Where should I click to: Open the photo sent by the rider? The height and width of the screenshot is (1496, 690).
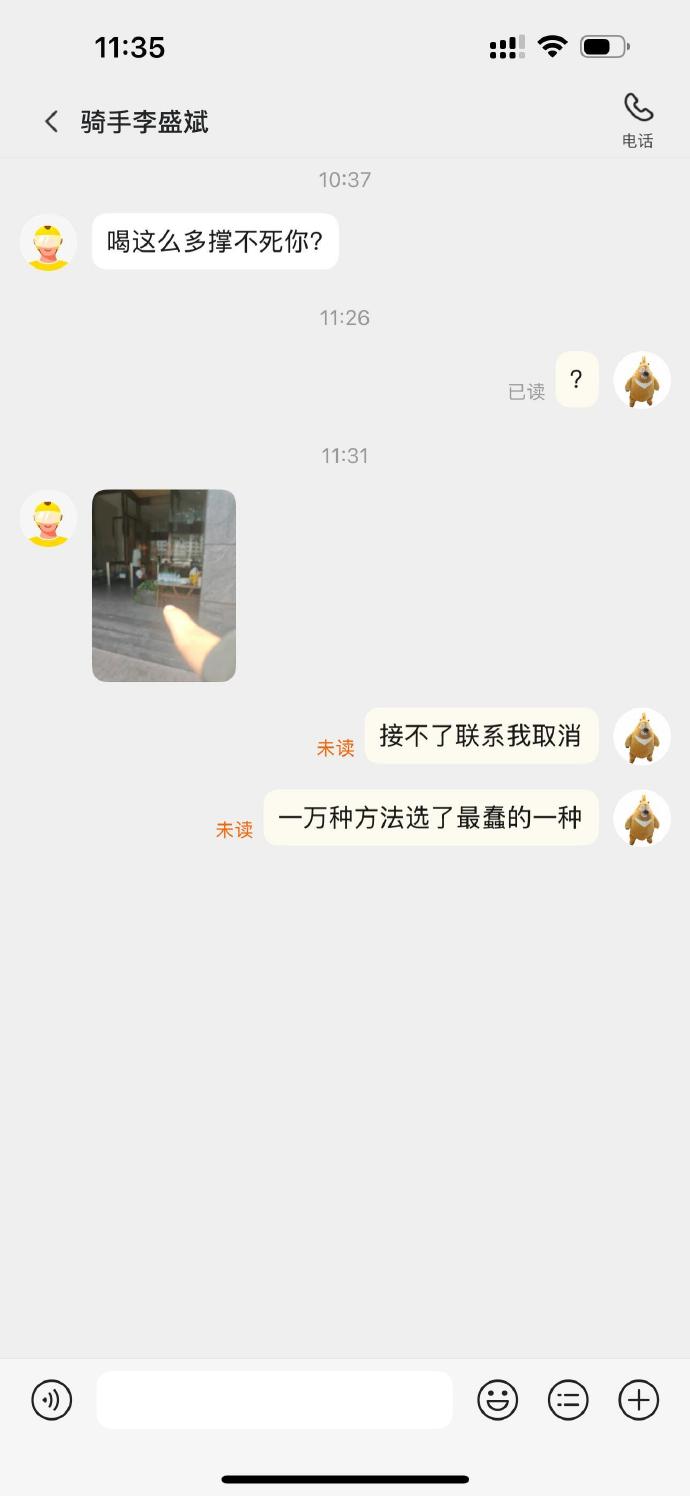[164, 585]
